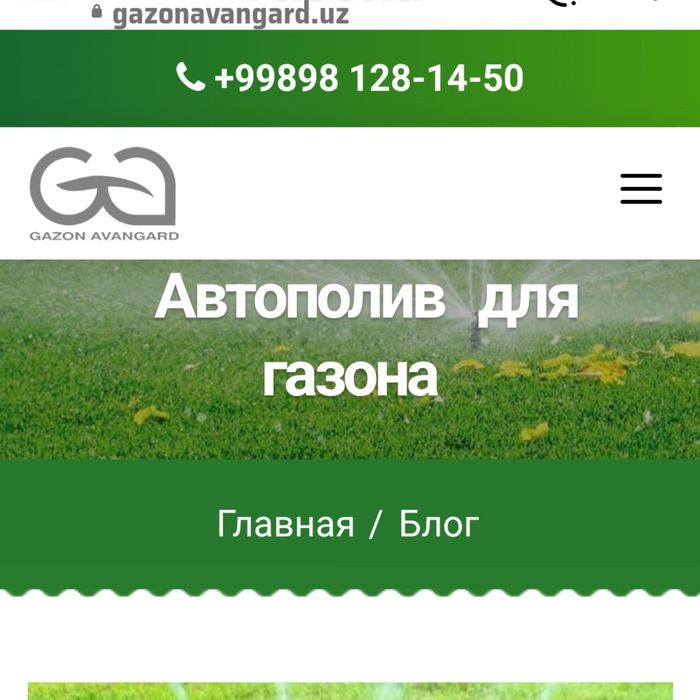Screen dimensions: 700x700
Task: Tap the gazonavangard.uz address bar
Action: click(x=230, y=14)
